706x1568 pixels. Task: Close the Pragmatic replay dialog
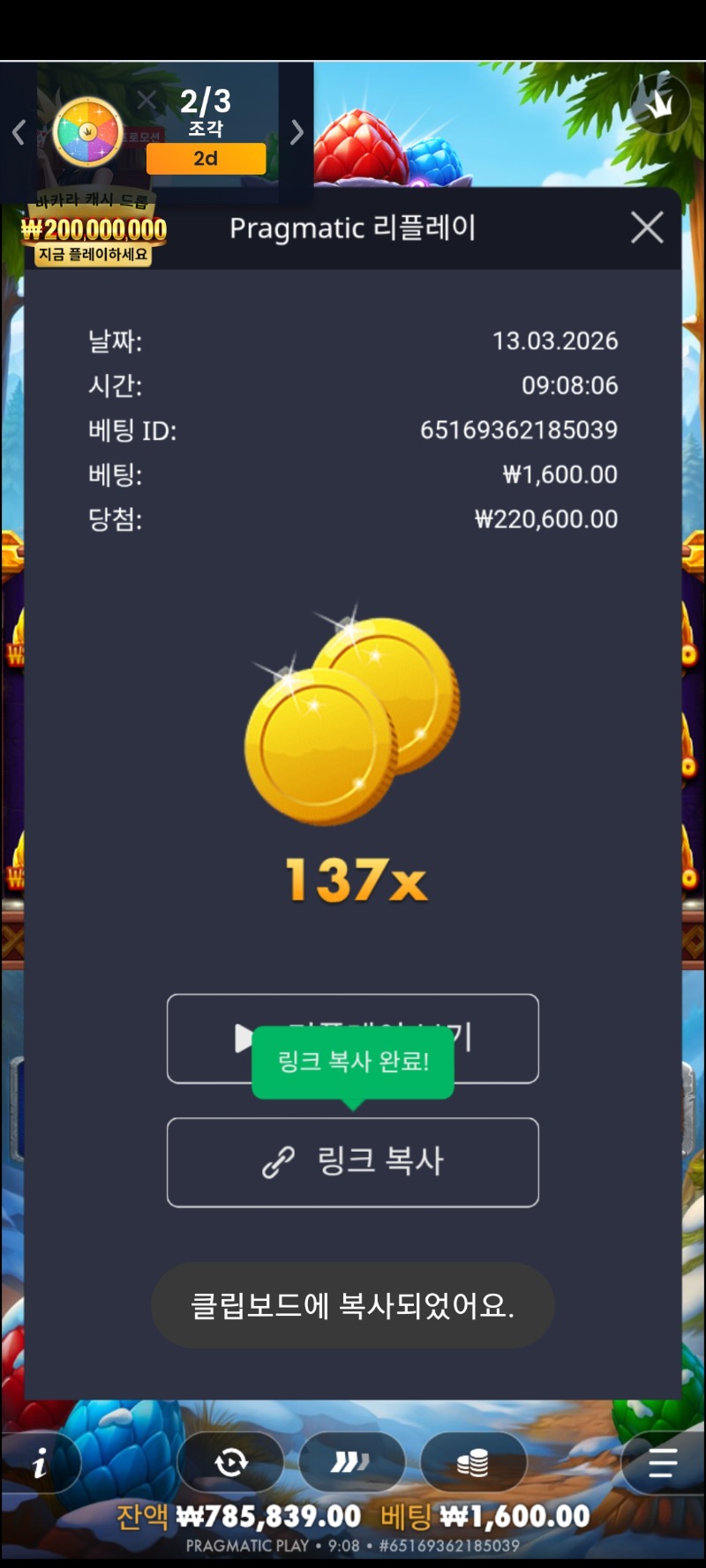pyautogui.click(x=647, y=228)
